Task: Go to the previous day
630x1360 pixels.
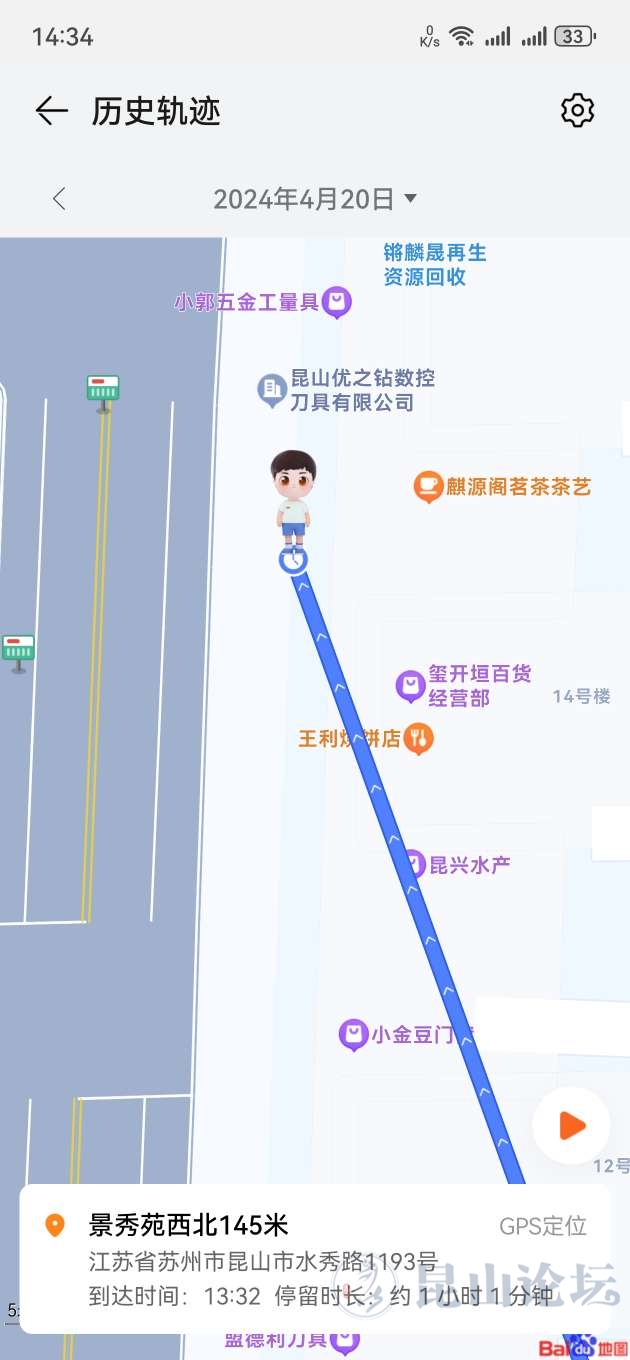Action: (59, 199)
